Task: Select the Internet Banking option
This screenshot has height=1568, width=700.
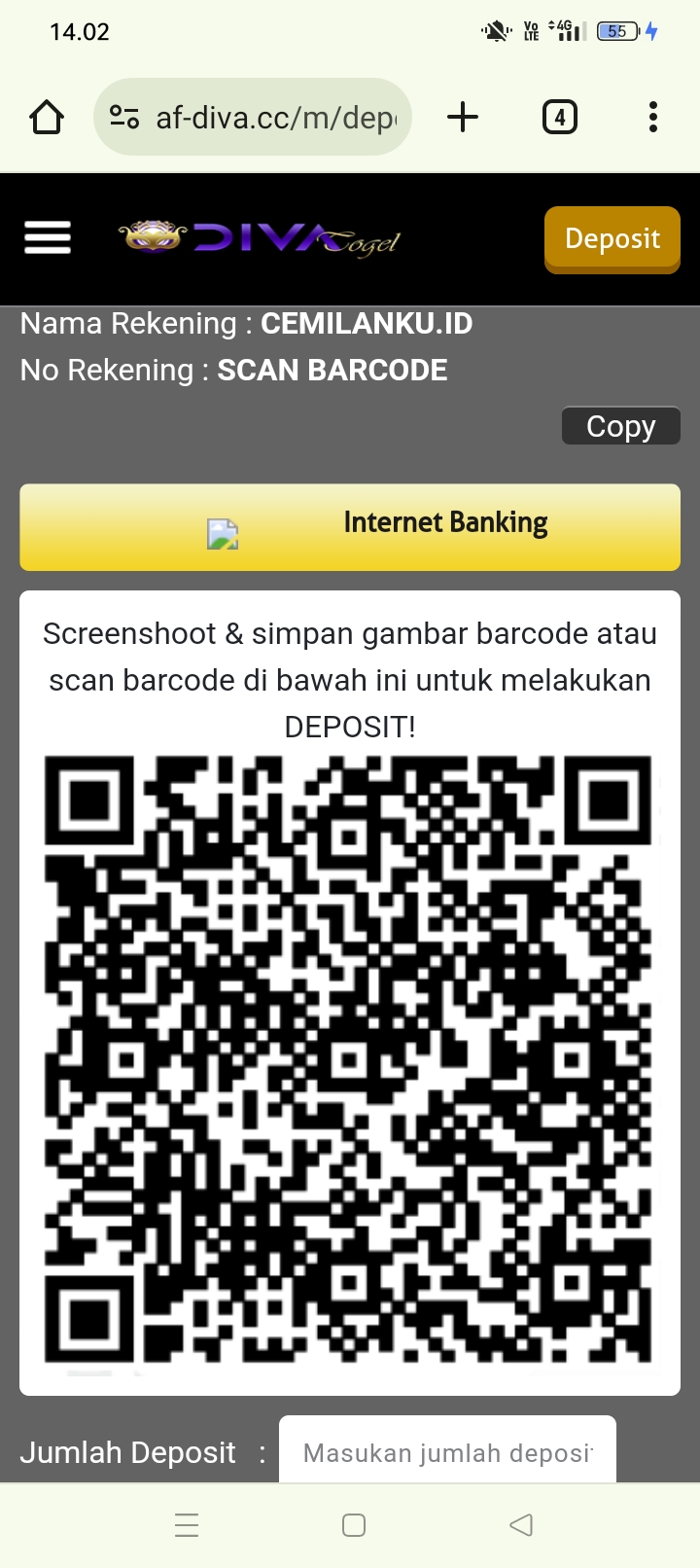Action: point(350,527)
